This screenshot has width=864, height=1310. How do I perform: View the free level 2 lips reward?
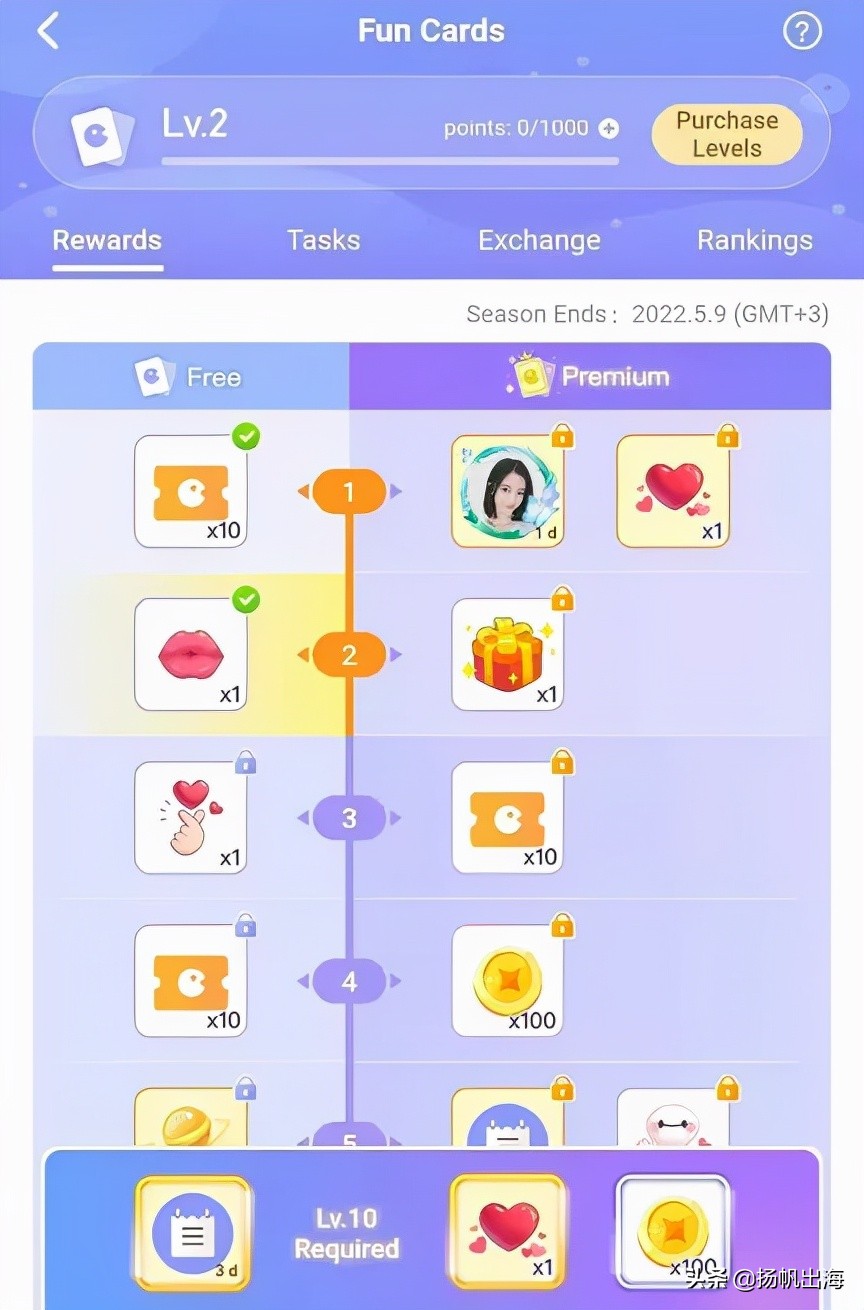click(190, 654)
